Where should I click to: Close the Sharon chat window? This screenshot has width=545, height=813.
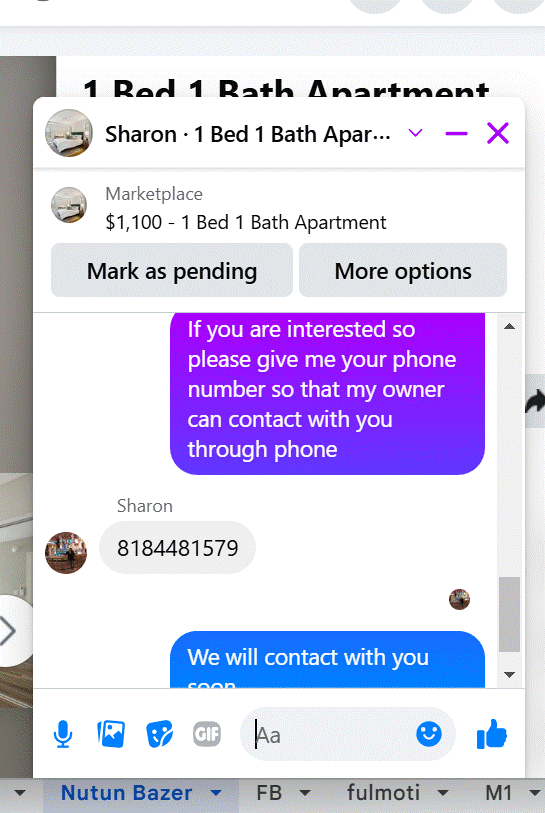(498, 133)
